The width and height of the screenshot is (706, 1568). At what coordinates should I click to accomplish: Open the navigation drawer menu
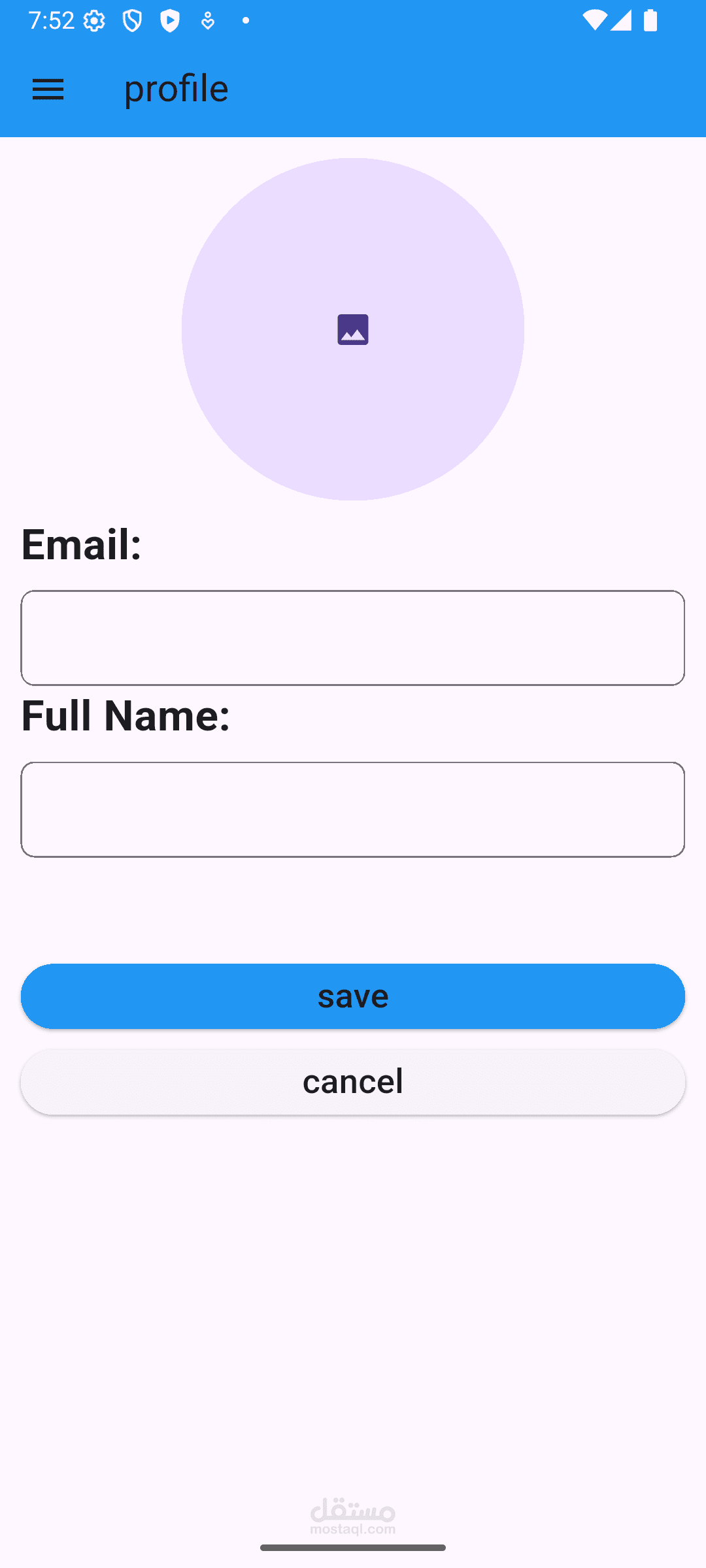tap(48, 90)
